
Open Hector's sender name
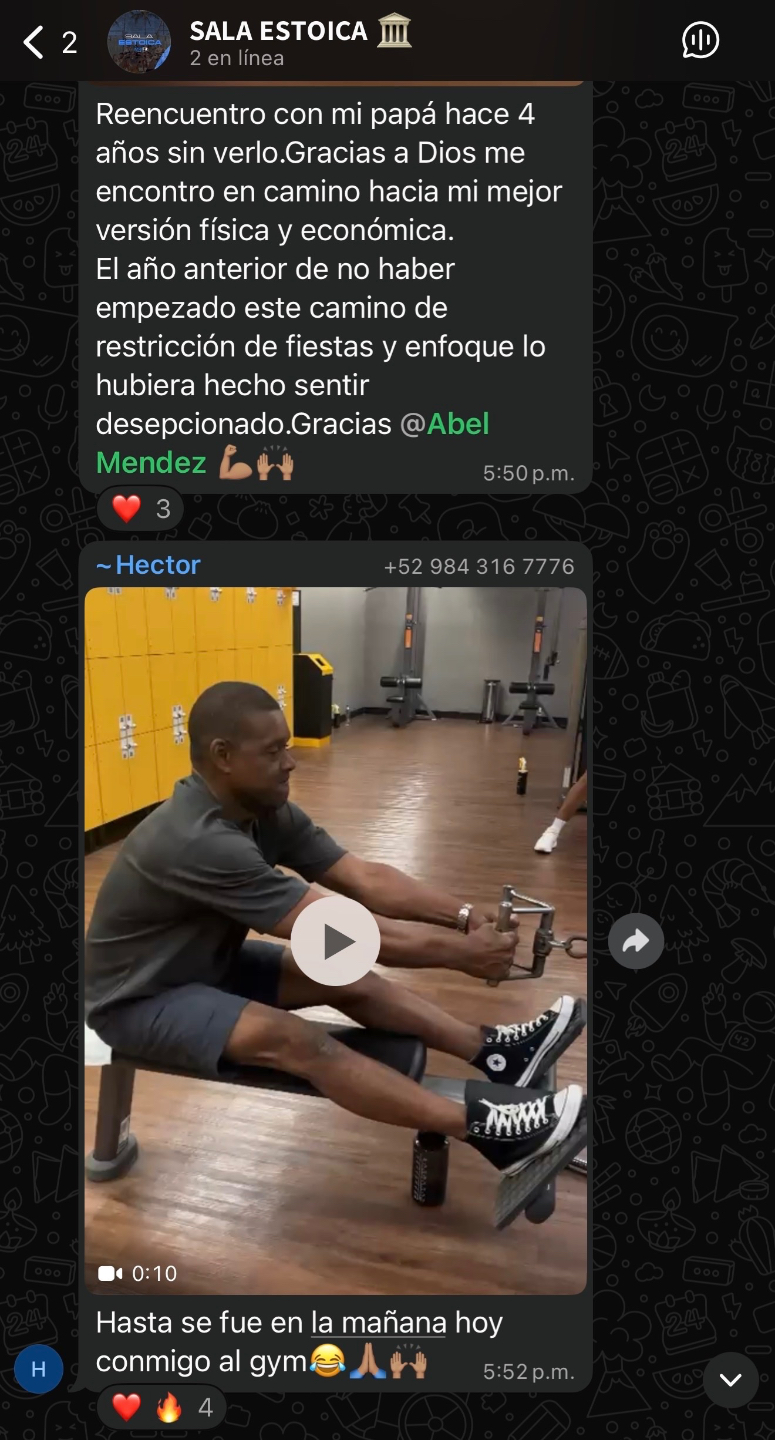point(148,565)
